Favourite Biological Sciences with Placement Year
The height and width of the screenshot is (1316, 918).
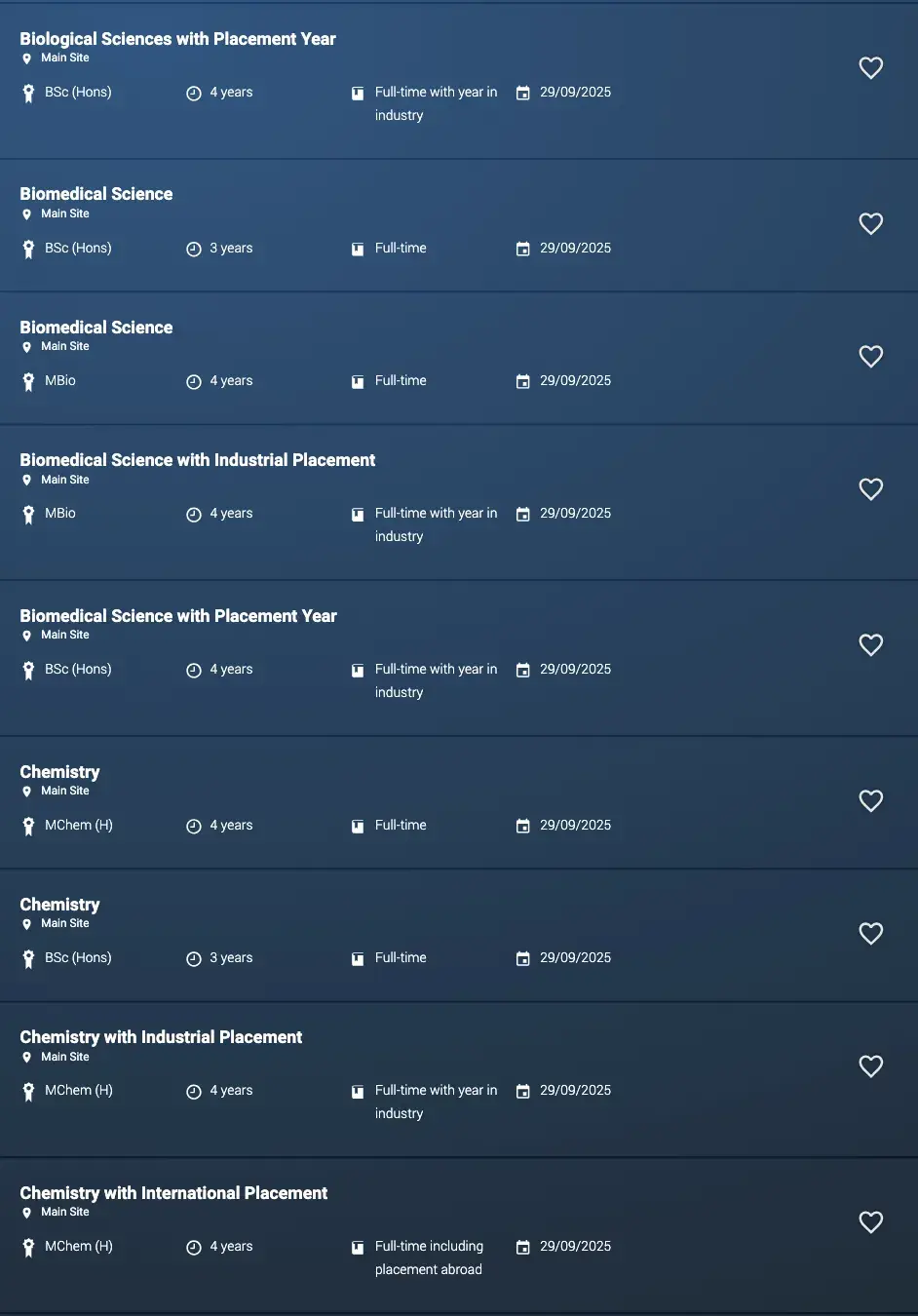coord(870,67)
